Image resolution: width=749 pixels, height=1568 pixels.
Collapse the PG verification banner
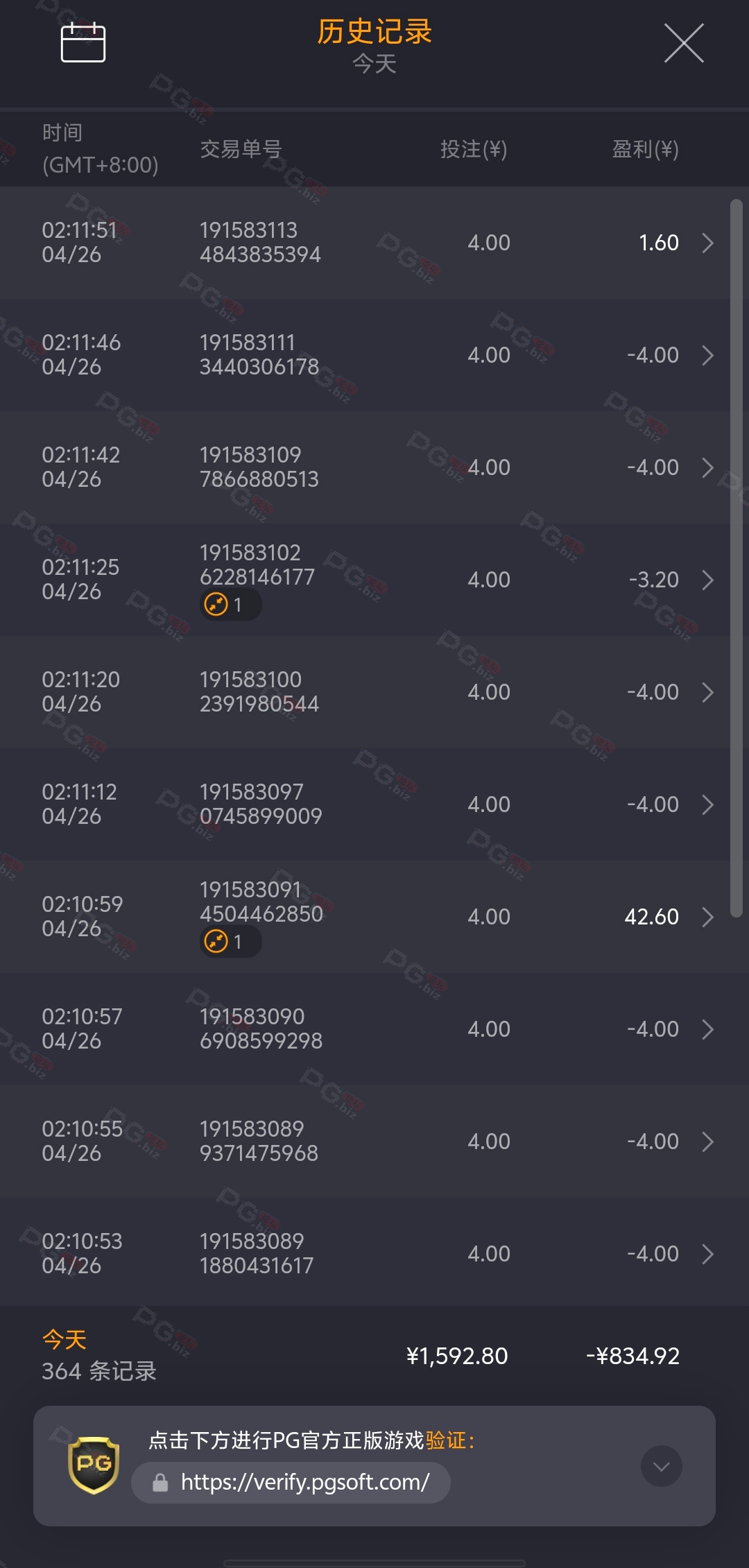click(x=661, y=1466)
